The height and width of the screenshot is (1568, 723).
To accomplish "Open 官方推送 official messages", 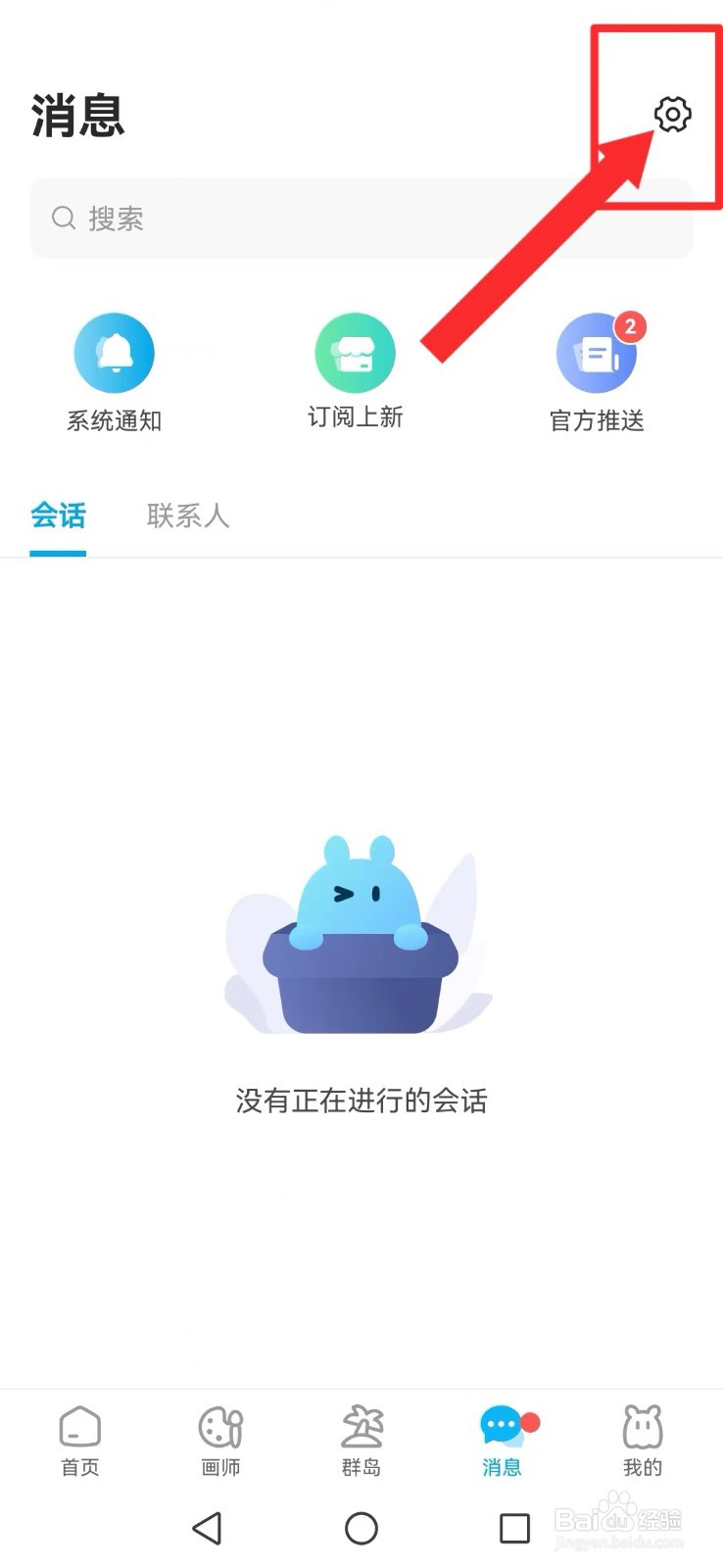I will coord(596,372).
